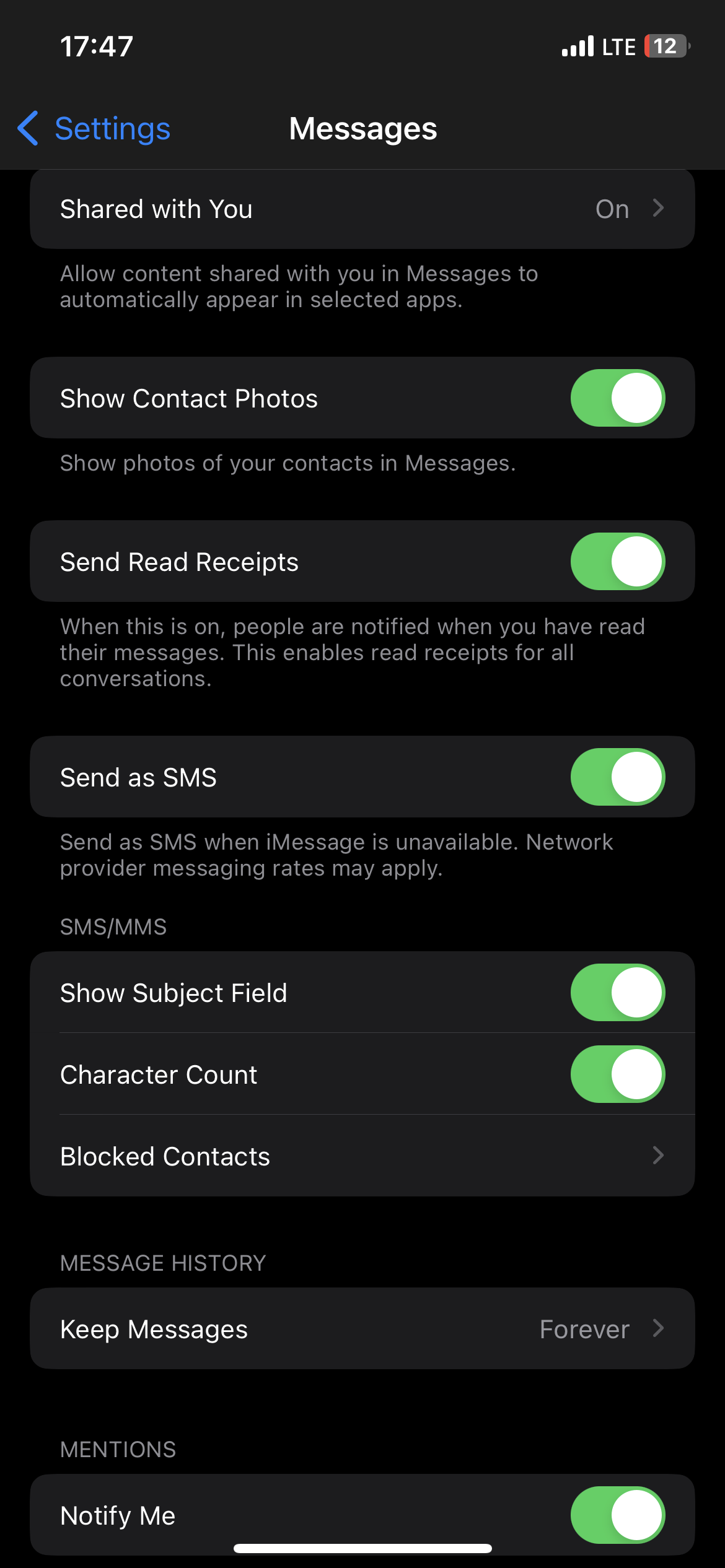This screenshot has width=725, height=1568.
Task: Disable Send Read Receipts
Action: (617, 562)
